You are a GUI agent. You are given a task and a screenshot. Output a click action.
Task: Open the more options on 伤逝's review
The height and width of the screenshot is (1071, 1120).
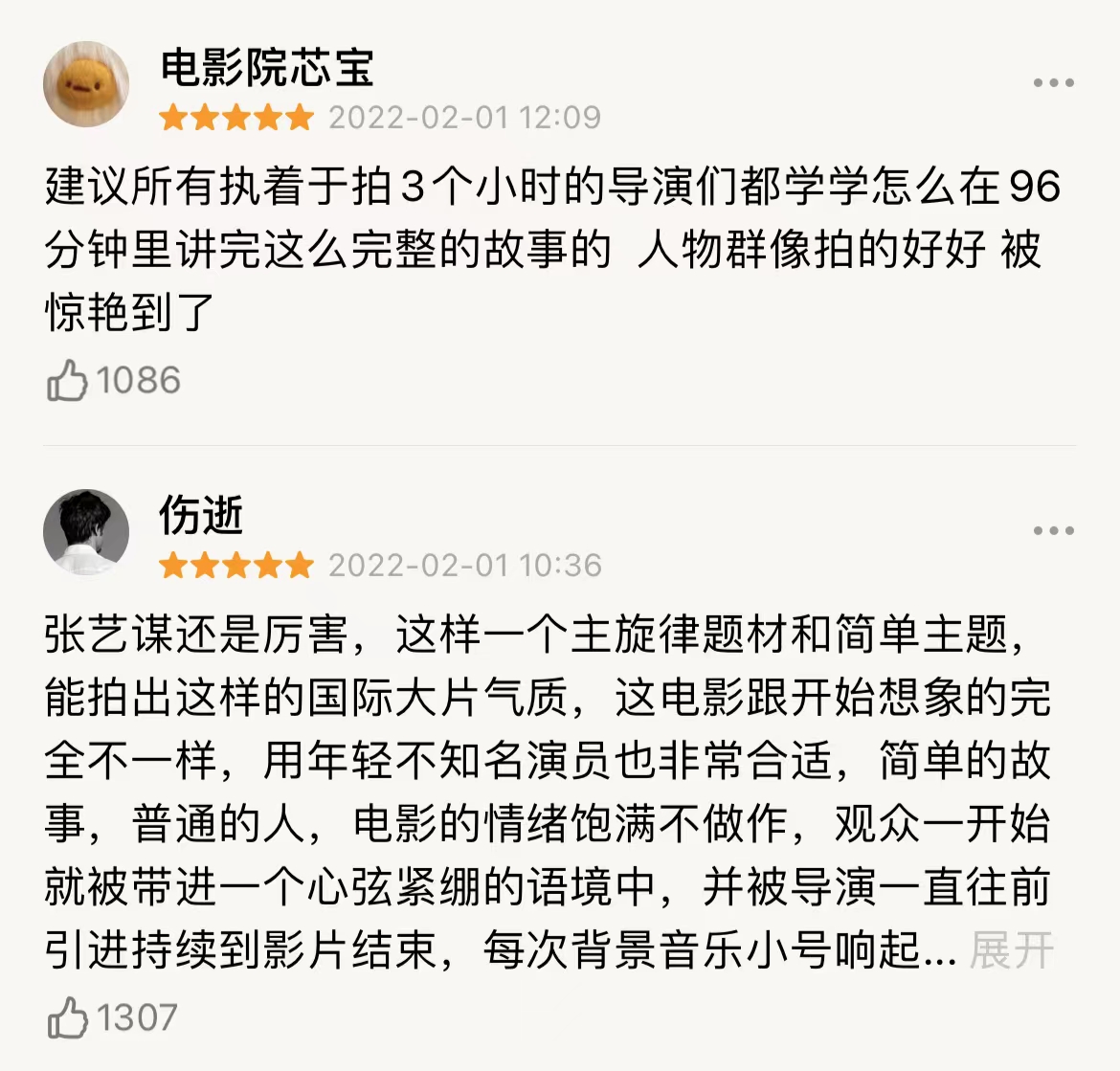[x=1053, y=531]
